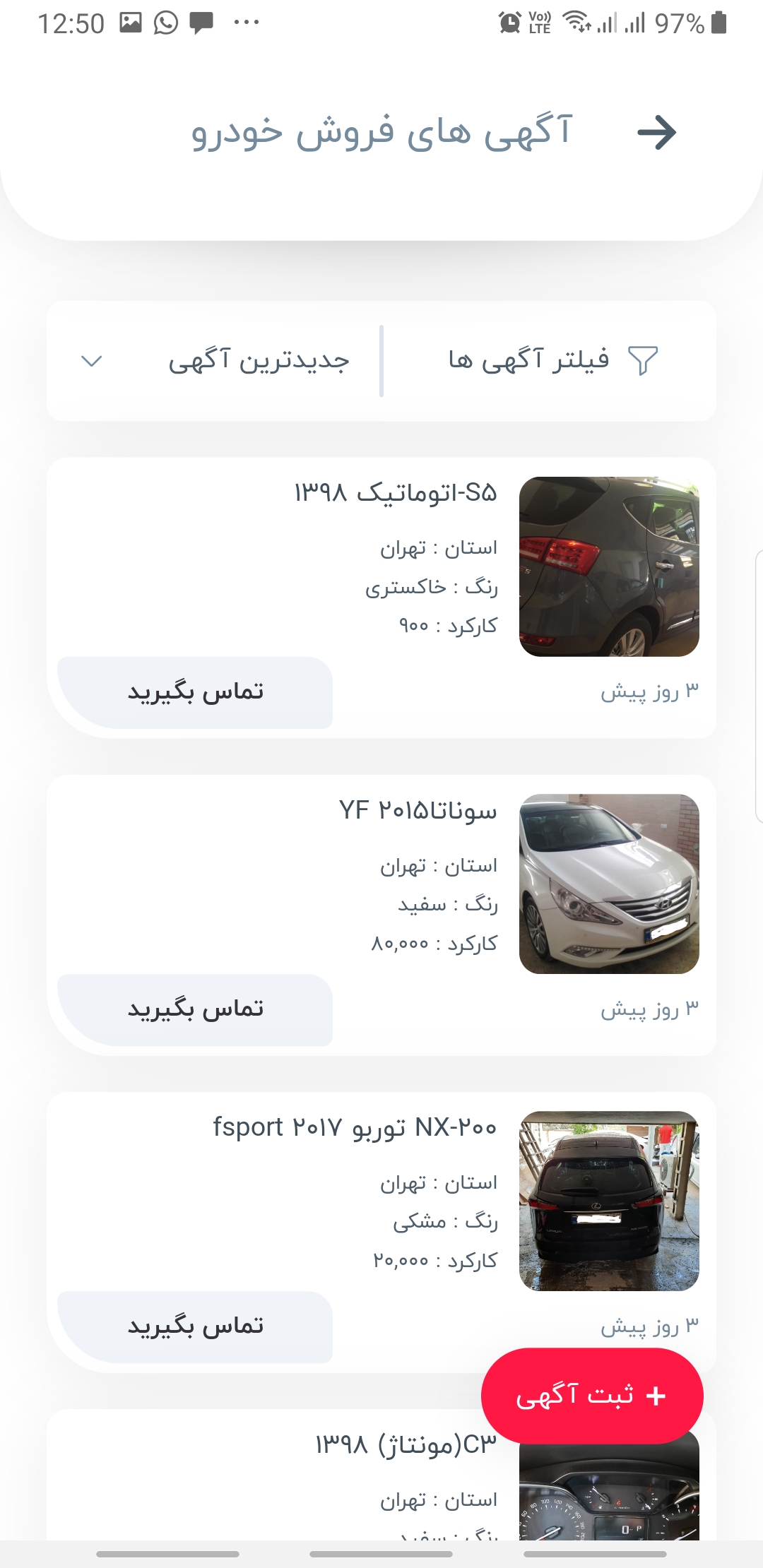Viewport: 763px width, 1568px height.
Task: Tap the chat message icon in status bar
Action: [x=200, y=23]
